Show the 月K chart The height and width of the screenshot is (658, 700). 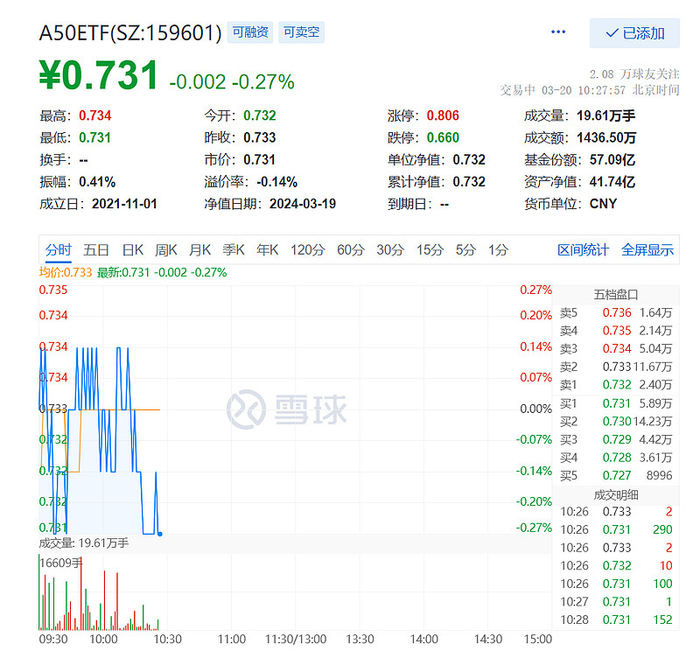(x=200, y=250)
